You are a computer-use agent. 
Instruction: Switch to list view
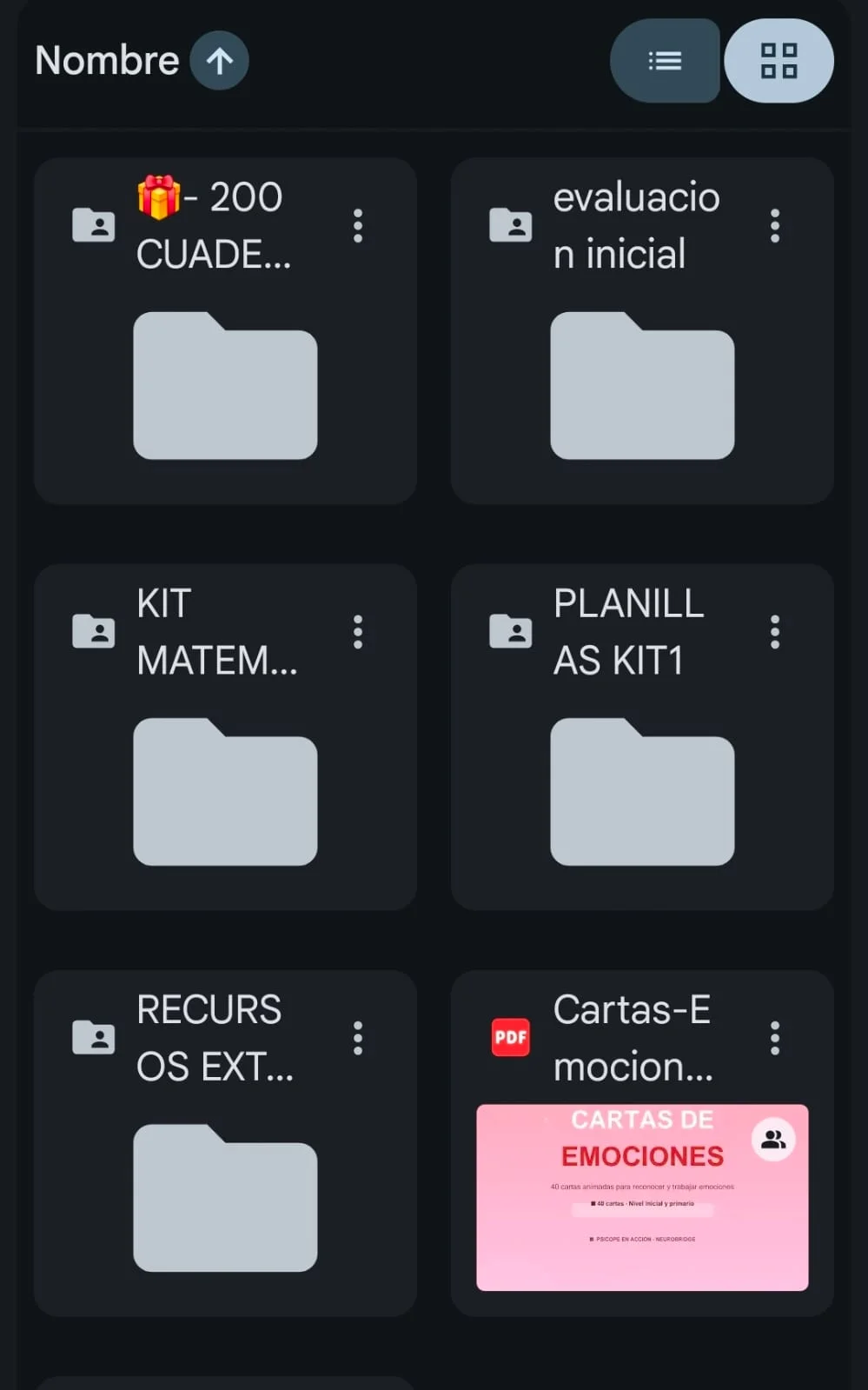click(x=666, y=61)
